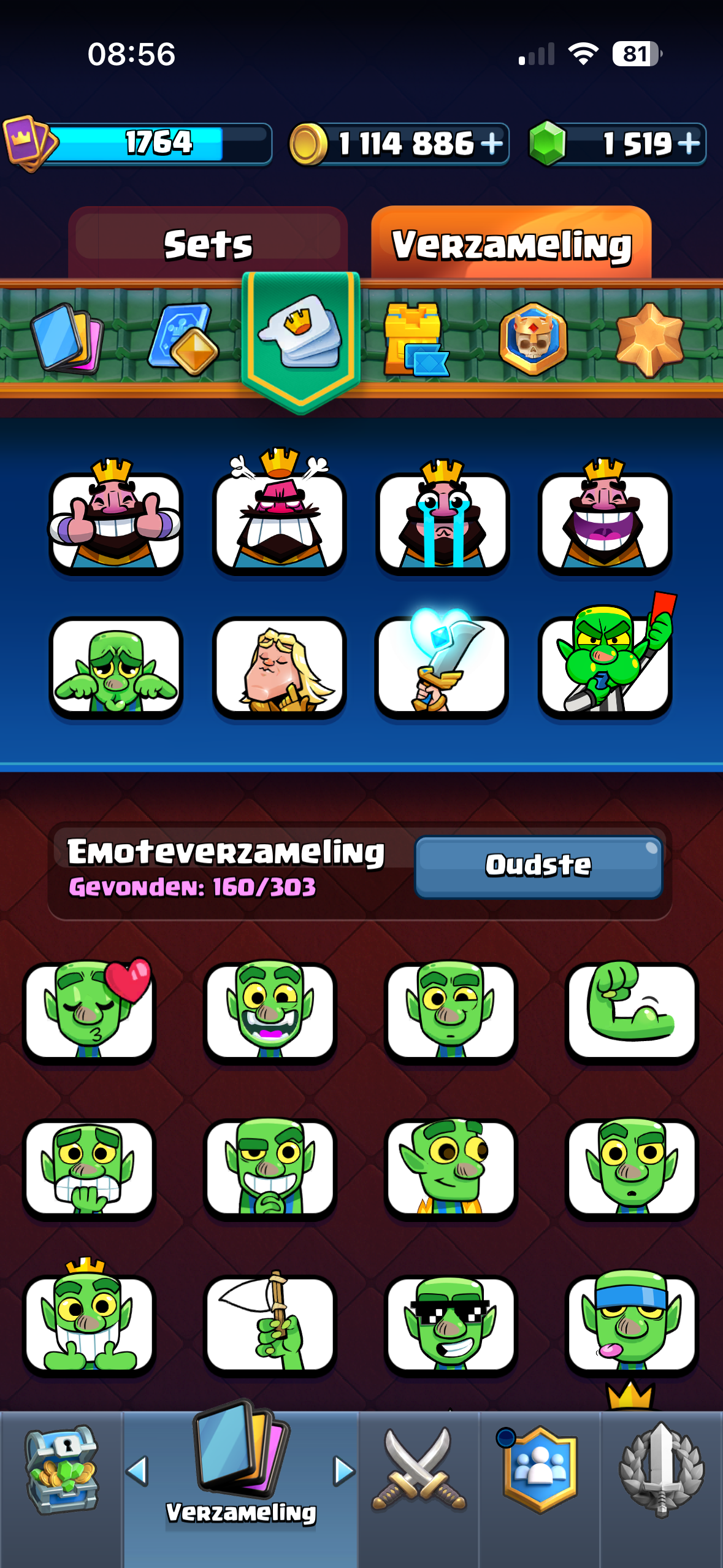Pick the flexing green arm emote
This screenshot has width=723, height=1568.
[x=632, y=1010]
